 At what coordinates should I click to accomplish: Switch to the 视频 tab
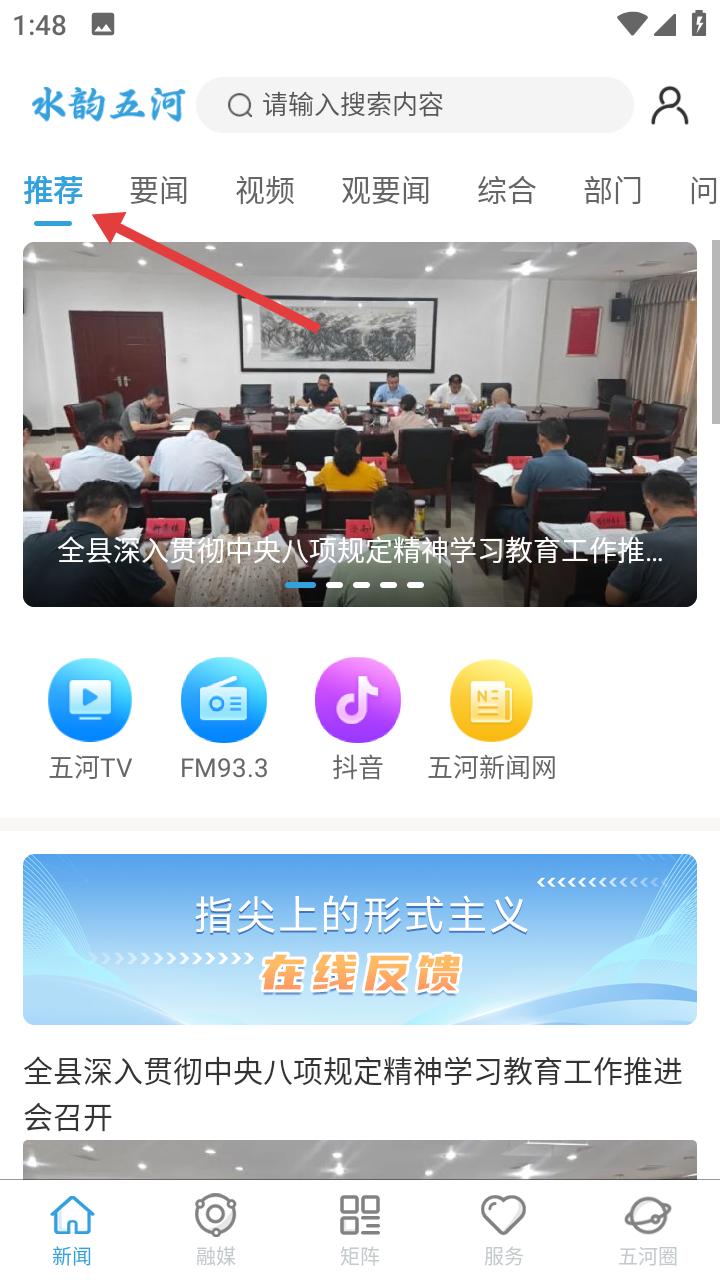click(265, 190)
